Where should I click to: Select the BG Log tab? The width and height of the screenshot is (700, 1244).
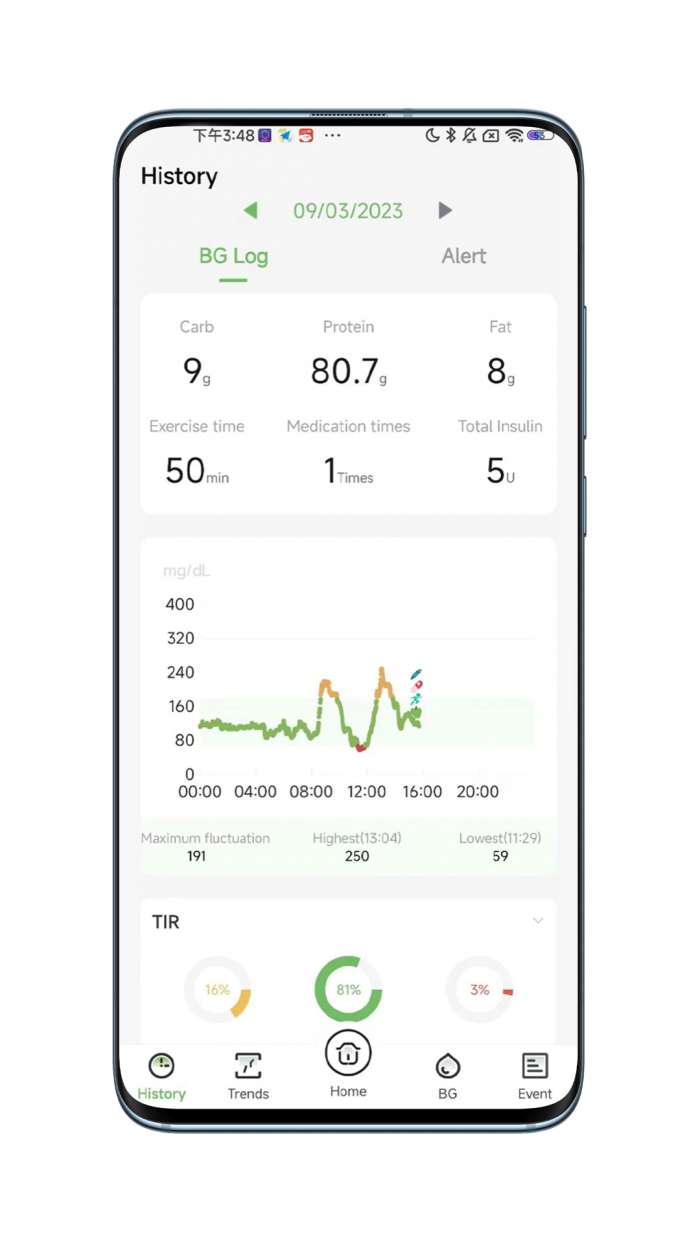233,256
